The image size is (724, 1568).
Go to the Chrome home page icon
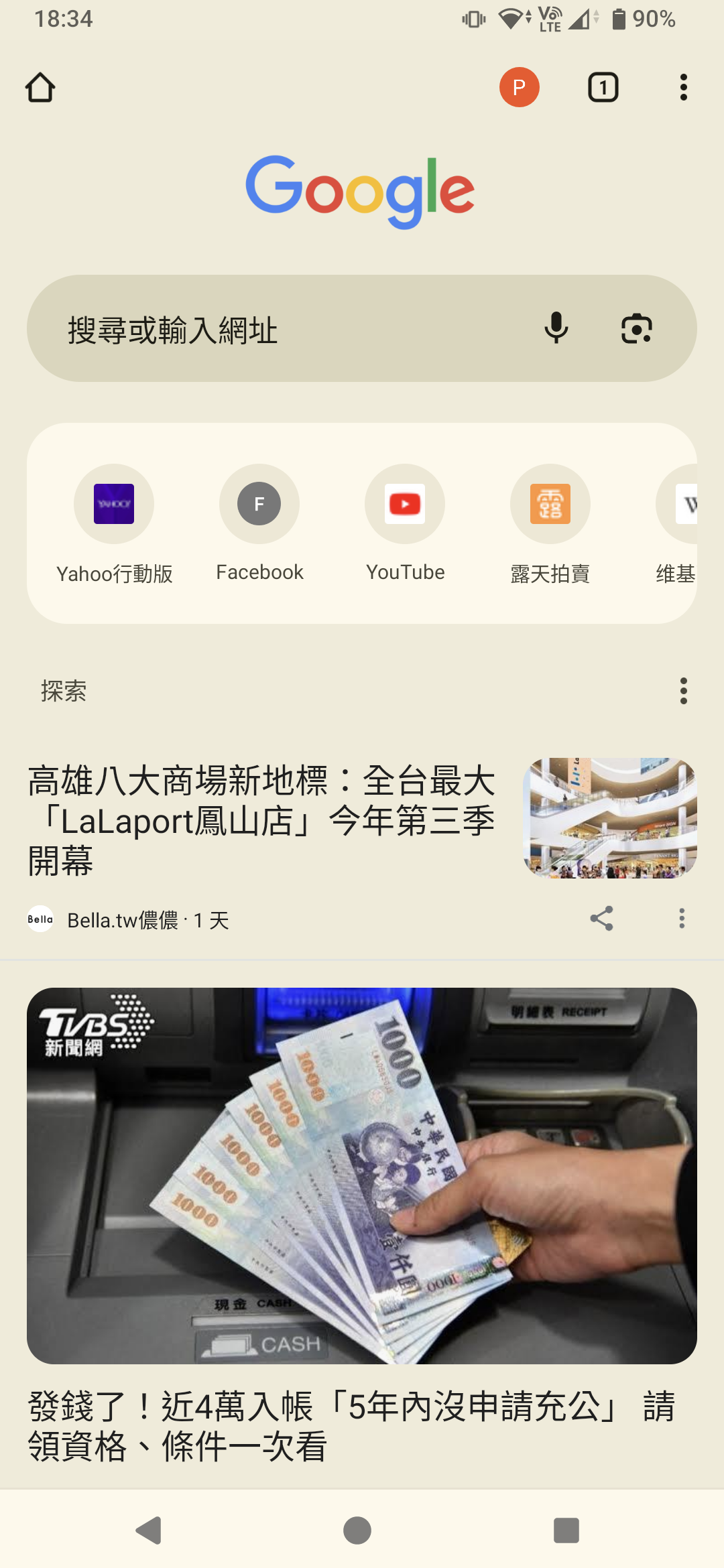pos(40,88)
